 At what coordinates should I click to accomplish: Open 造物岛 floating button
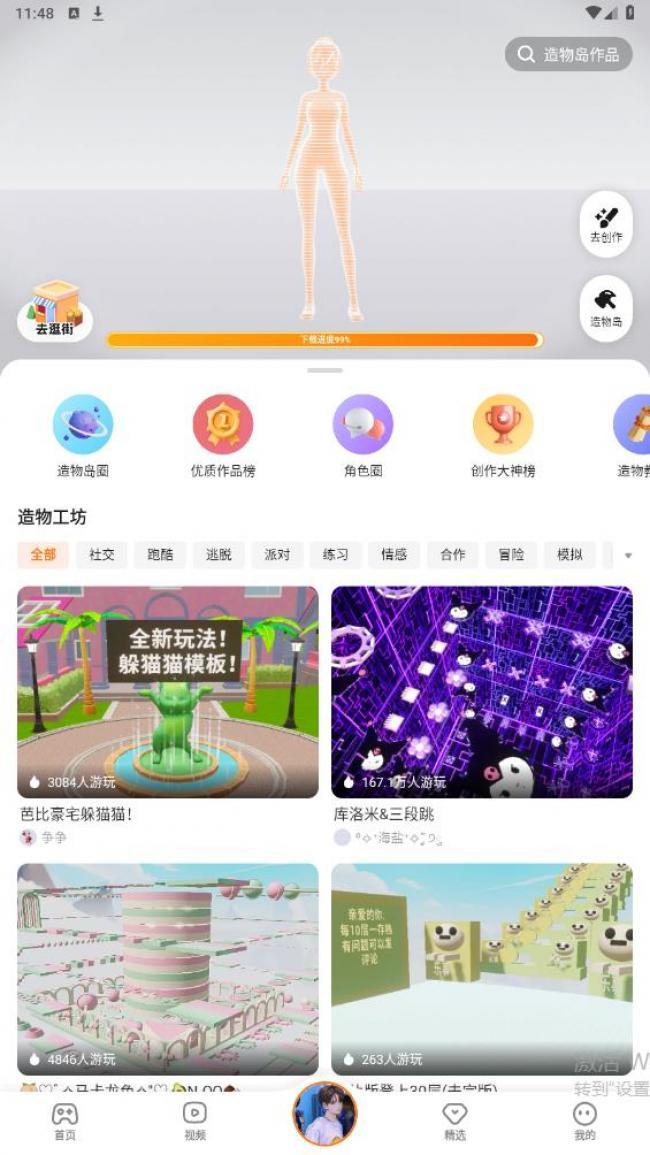[x=606, y=308]
